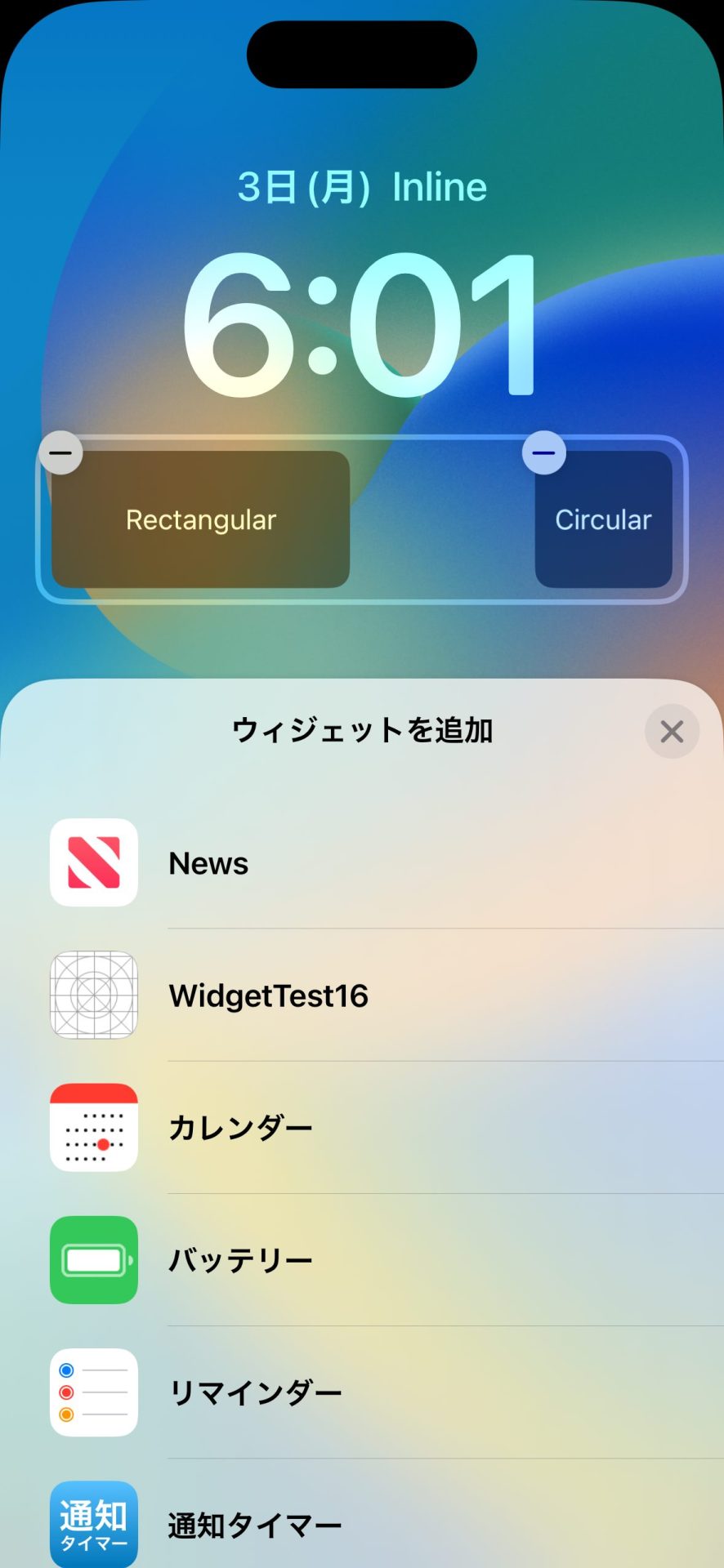Remove the Rectangular widget with minus badge
The width and height of the screenshot is (724, 1568).
(61, 452)
